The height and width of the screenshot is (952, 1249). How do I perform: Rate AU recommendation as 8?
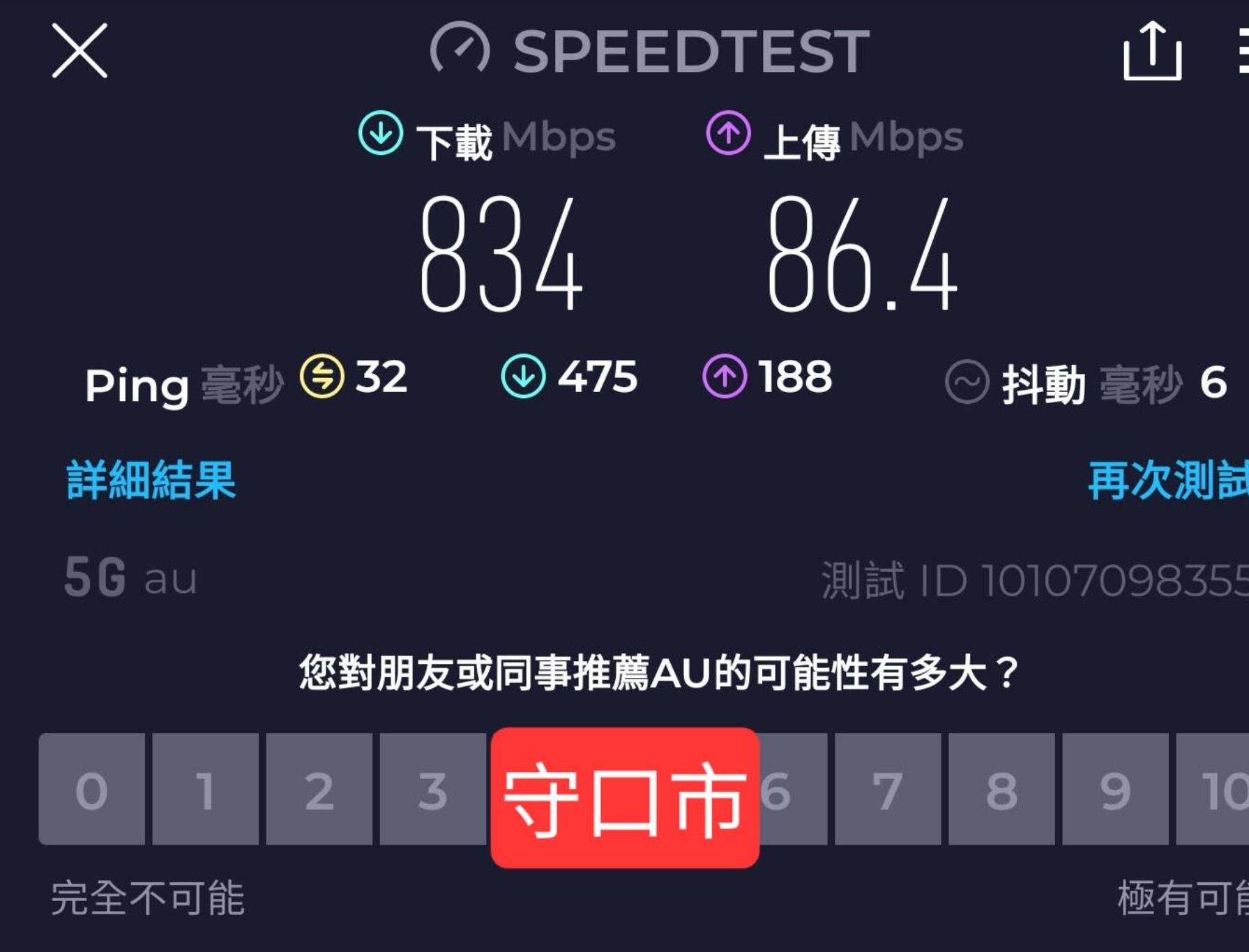click(1001, 789)
